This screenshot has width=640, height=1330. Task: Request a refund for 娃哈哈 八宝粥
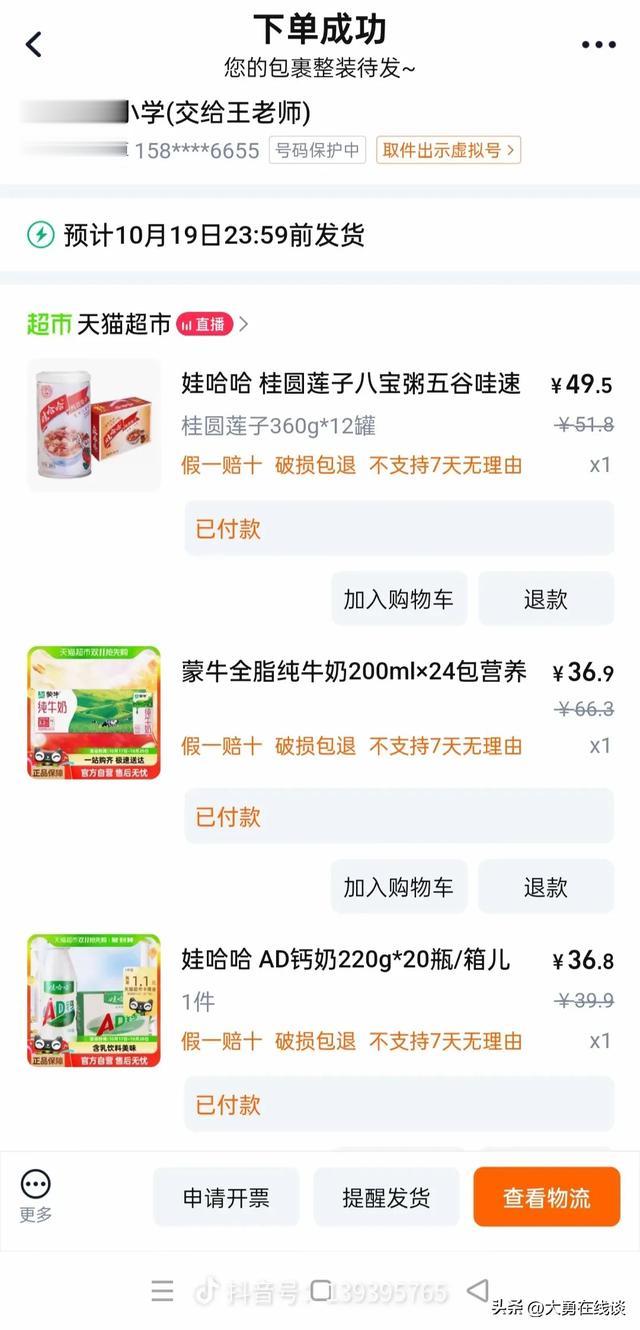pos(545,599)
